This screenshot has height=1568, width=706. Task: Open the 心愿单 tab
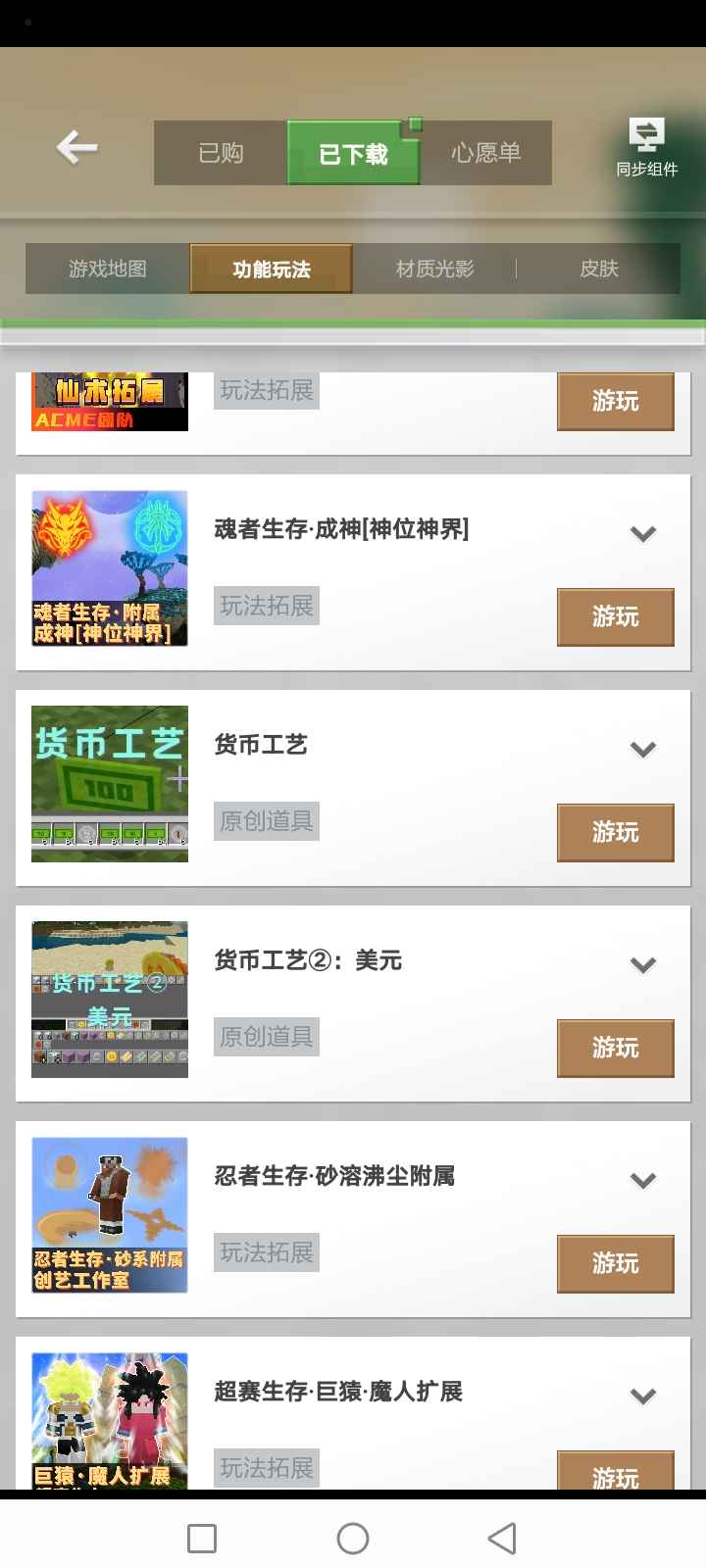click(485, 153)
